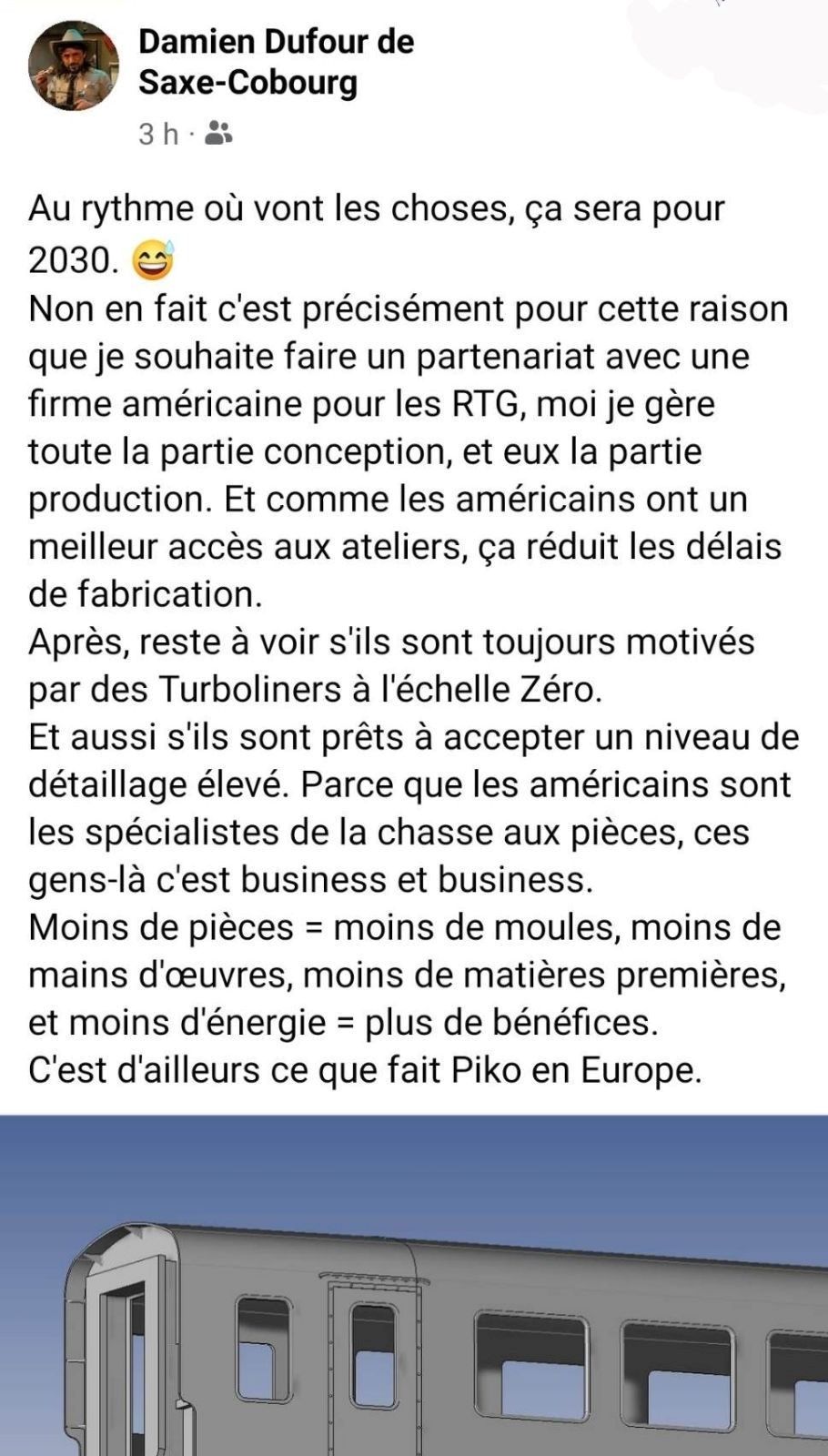Open Damien Dufour's profile picture
The width and height of the screenshot is (828, 1456).
(74, 66)
